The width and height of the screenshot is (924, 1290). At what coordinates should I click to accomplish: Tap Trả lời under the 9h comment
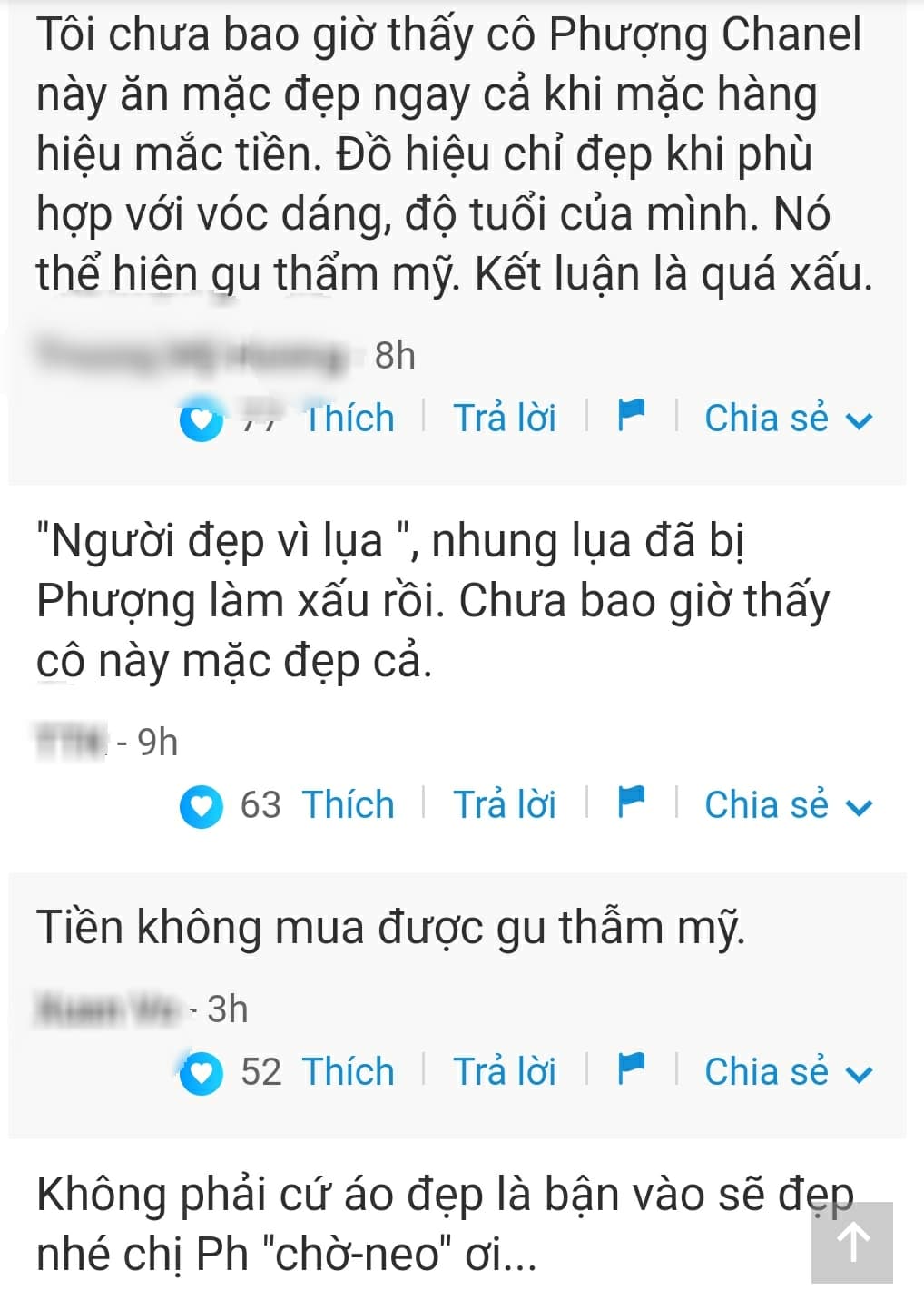(505, 805)
